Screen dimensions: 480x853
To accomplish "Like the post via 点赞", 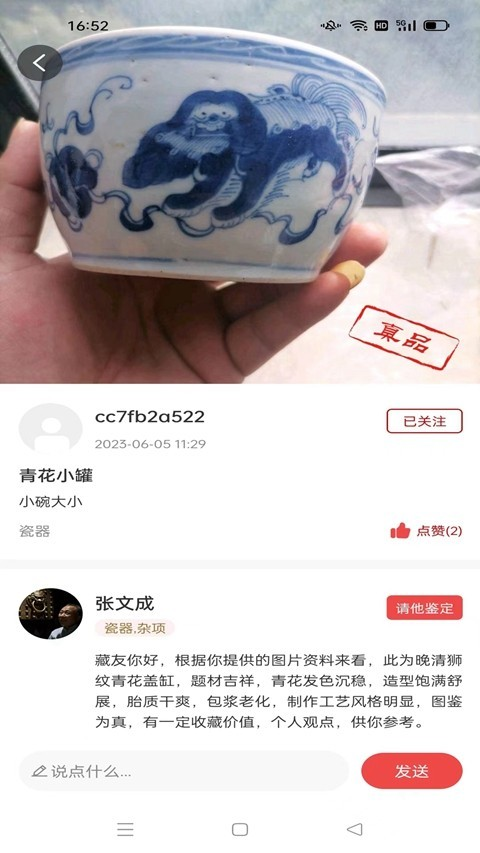I will 426,531.
